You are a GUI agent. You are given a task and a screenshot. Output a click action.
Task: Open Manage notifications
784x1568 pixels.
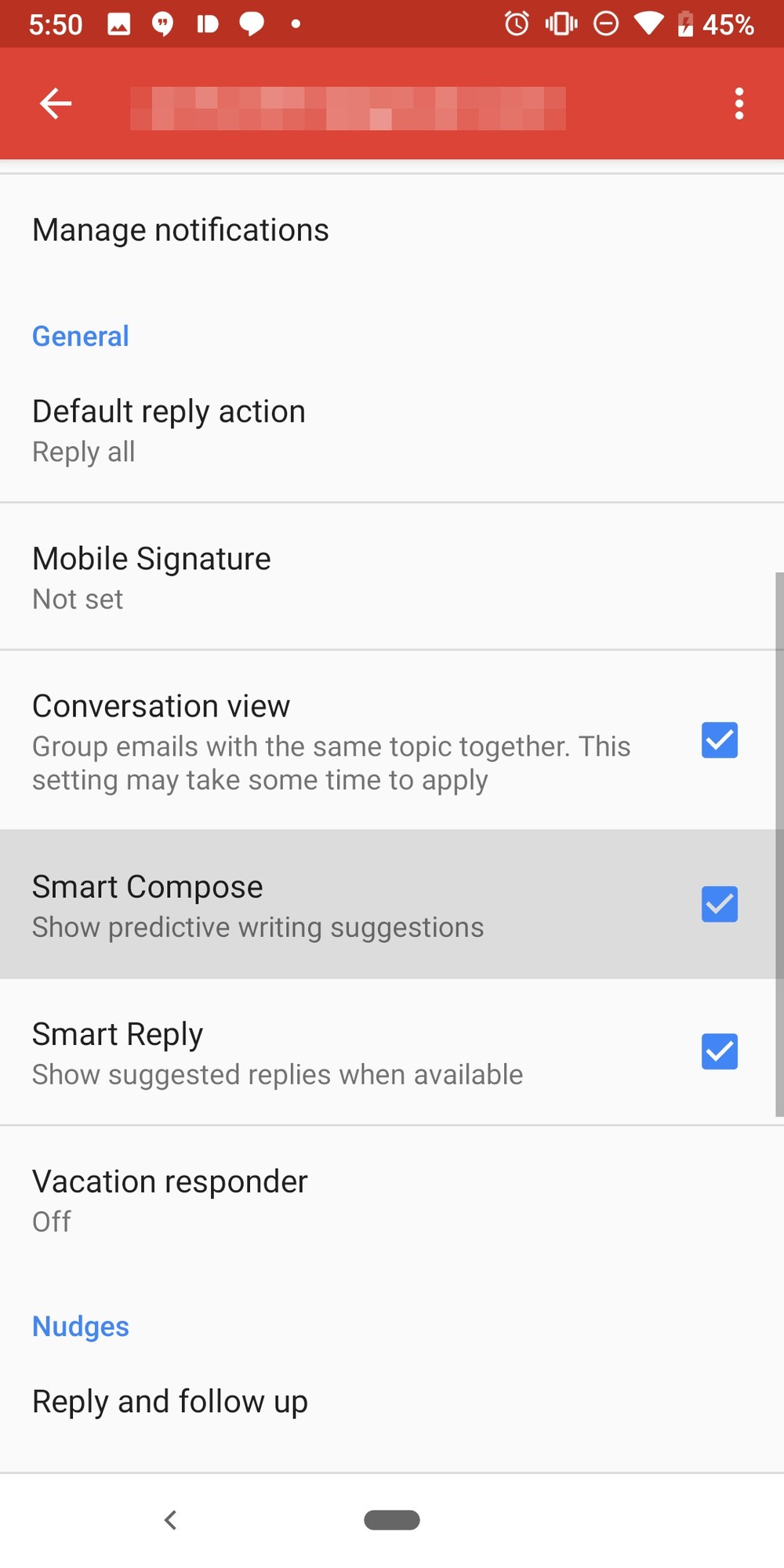point(392,230)
